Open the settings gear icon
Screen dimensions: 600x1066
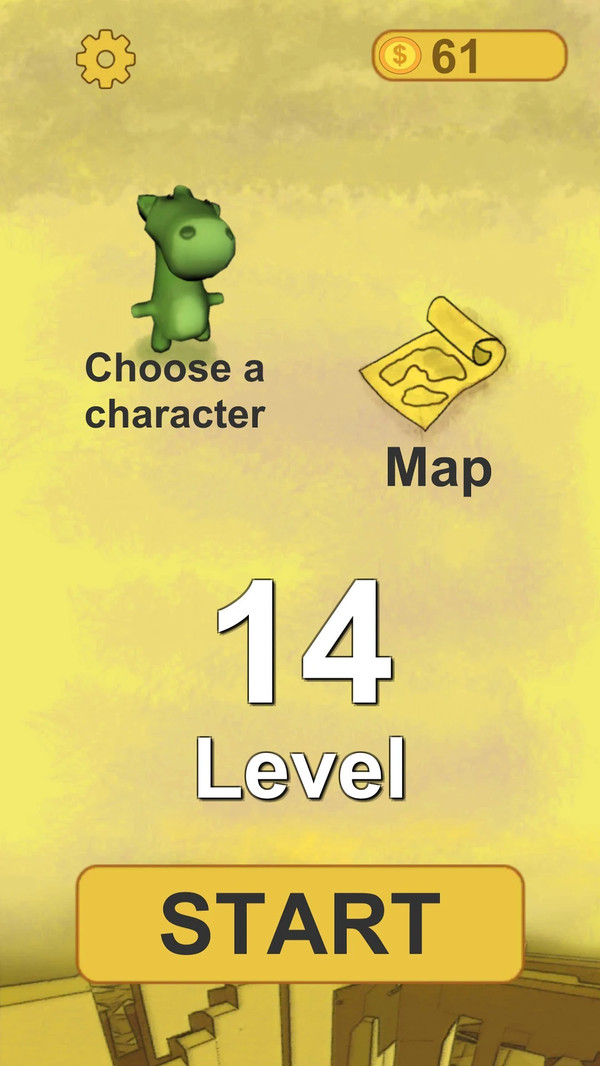pos(105,59)
